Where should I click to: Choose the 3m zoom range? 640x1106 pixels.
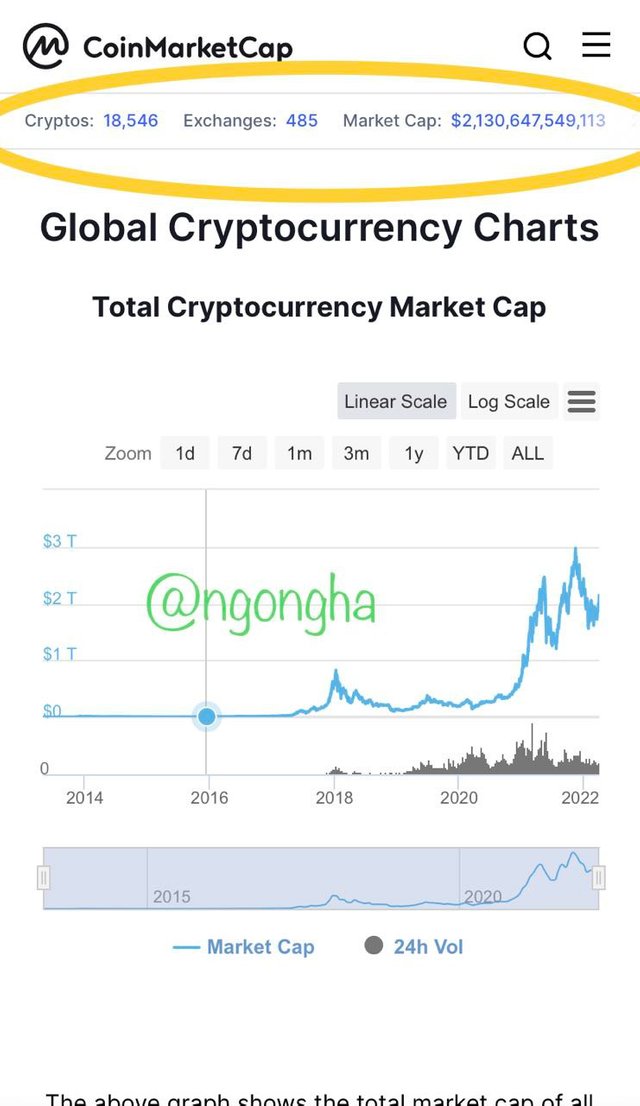[356, 453]
